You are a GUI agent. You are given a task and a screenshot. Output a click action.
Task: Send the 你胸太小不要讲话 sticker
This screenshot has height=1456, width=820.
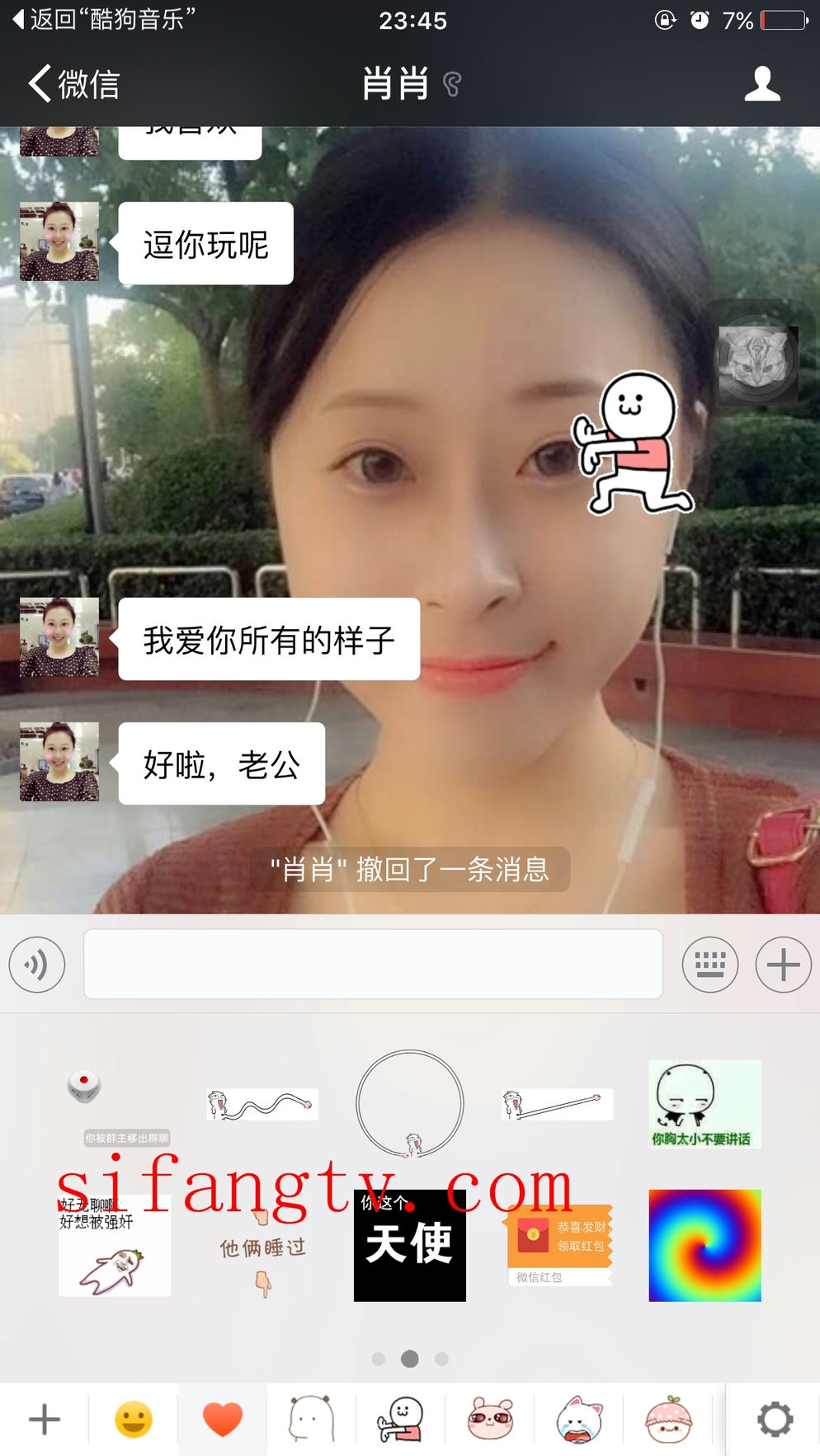pyautogui.click(x=705, y=1104)
